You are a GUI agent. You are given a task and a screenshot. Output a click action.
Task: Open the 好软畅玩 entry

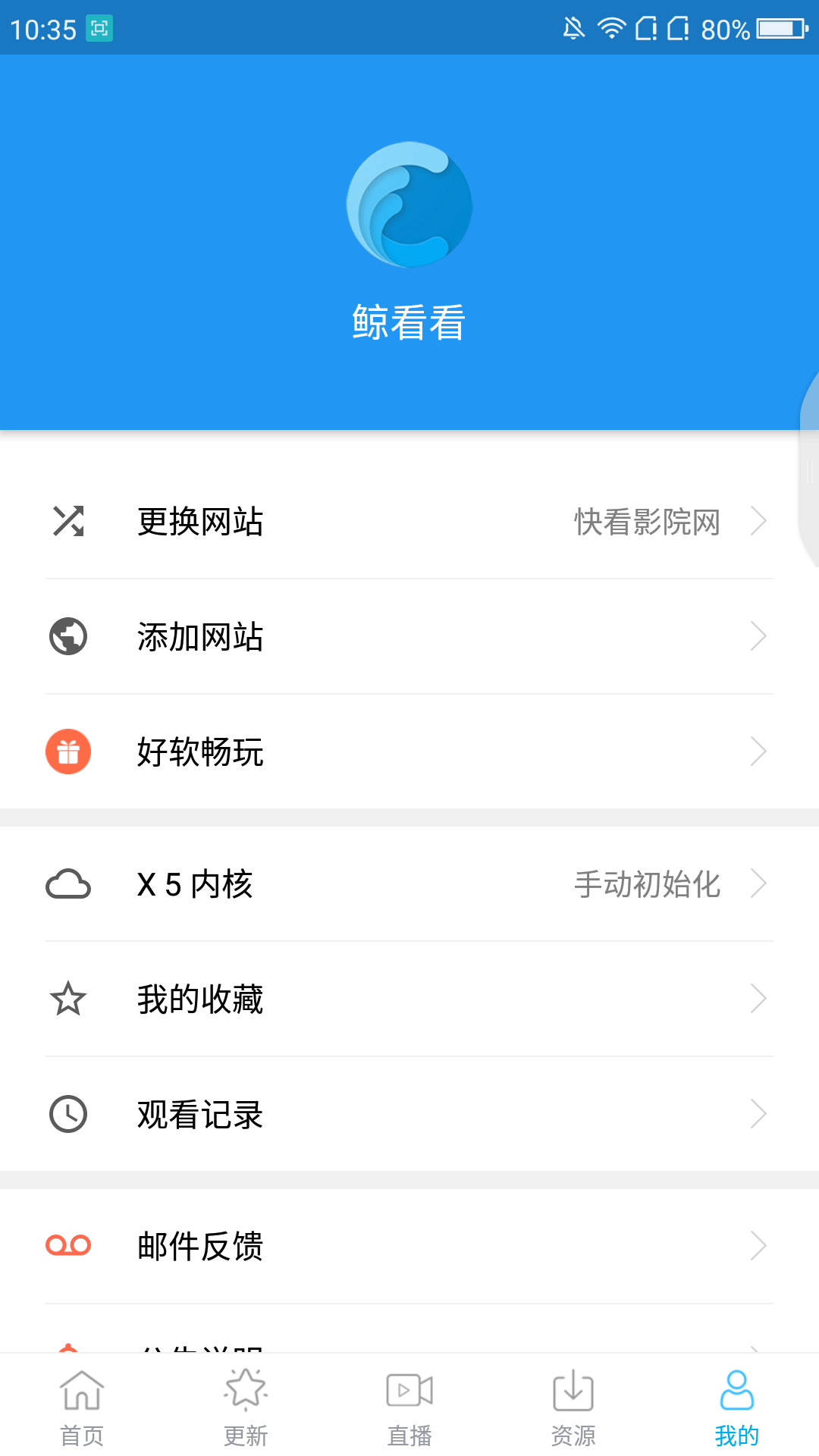pyautogui.click(x=409, y=752)
